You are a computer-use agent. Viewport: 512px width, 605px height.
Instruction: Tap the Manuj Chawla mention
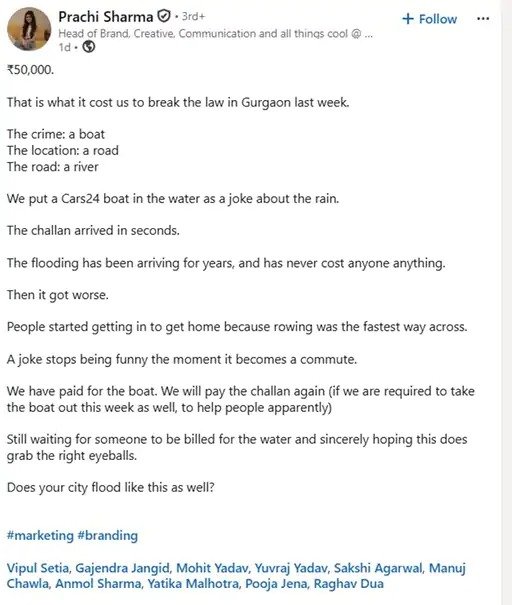[x=448, y=568]
